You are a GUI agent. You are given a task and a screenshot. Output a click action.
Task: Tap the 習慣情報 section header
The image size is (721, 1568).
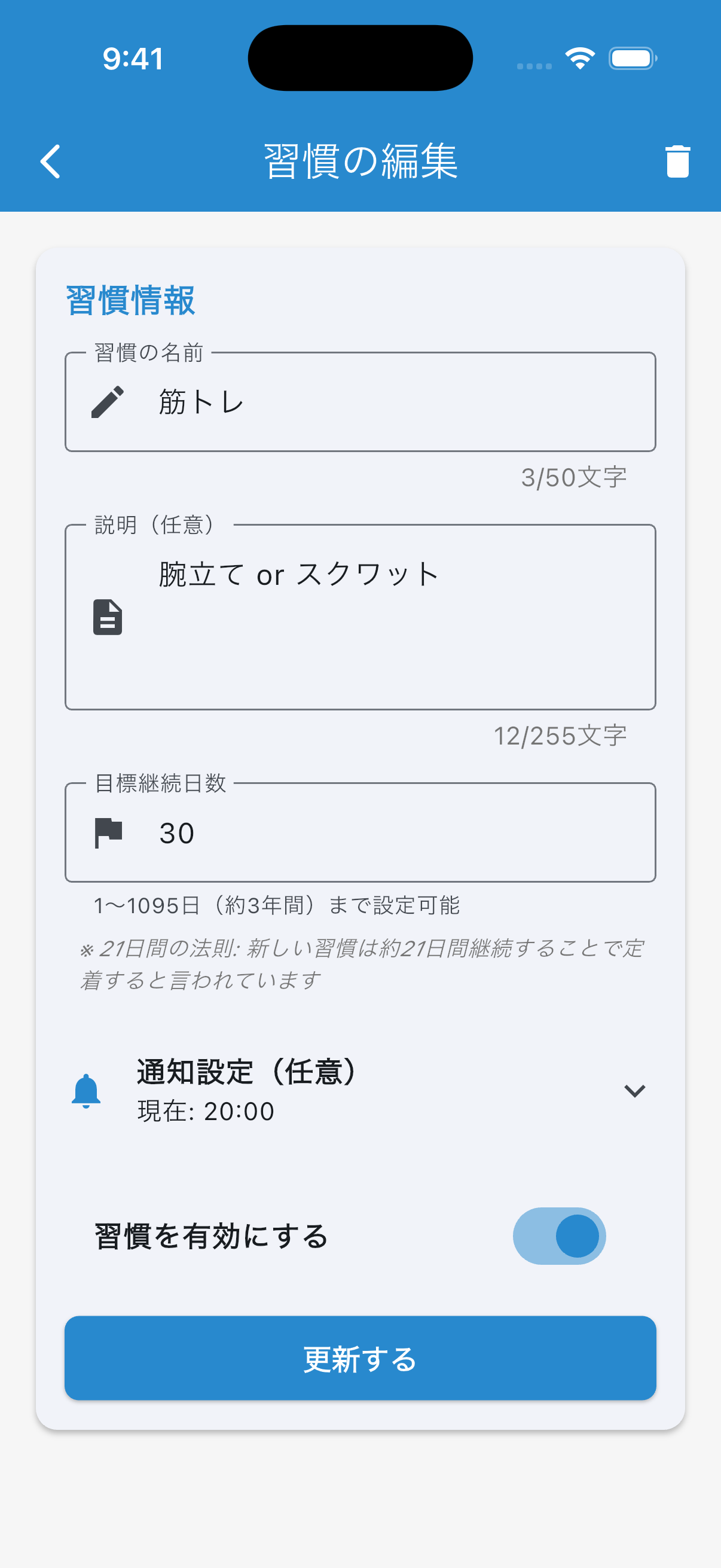coord(130,298)
